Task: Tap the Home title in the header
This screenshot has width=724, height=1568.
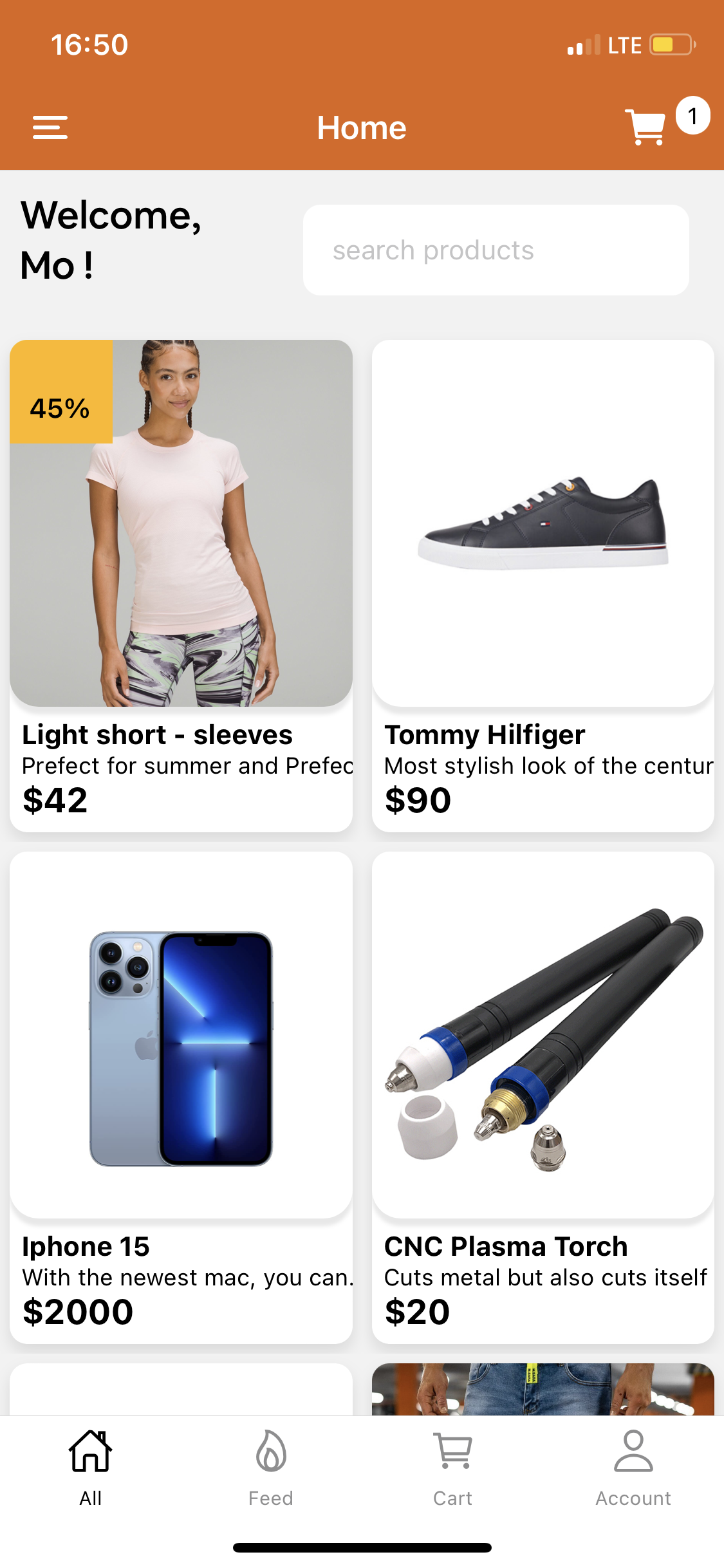Action: (362, 127)
